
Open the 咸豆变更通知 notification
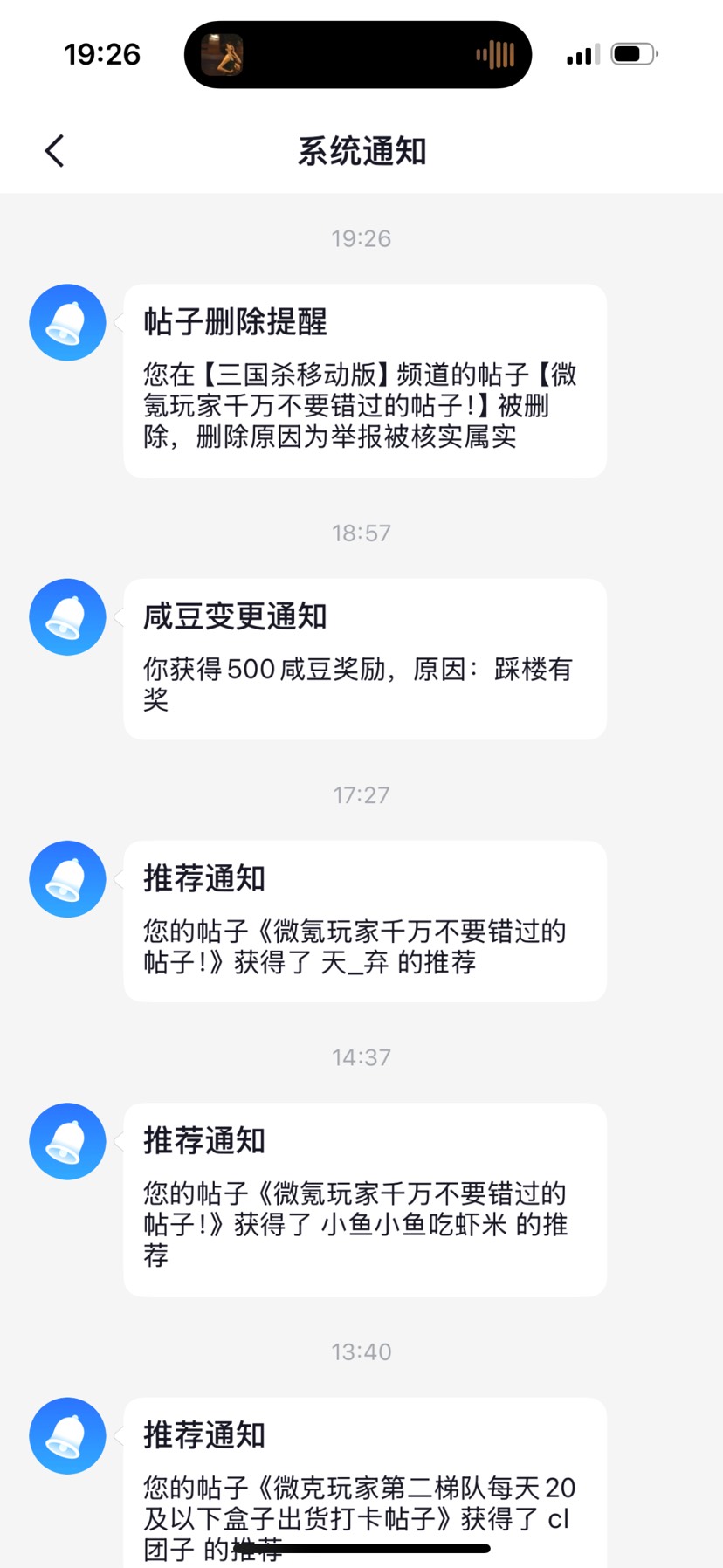pyautogui.click(x=364, y=659)
